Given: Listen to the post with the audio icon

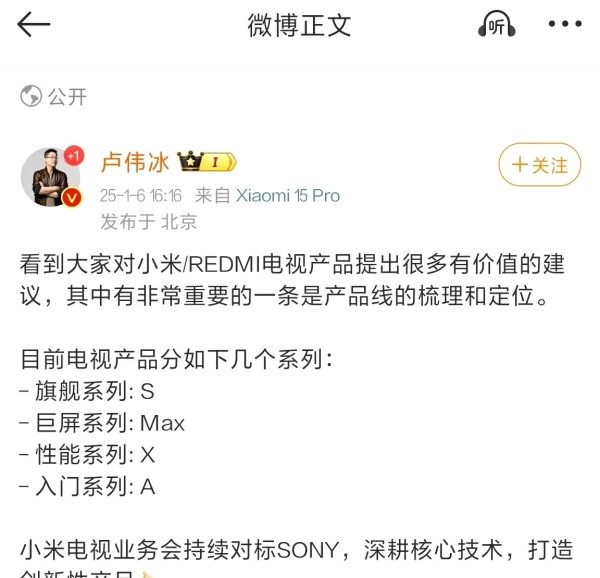Looking at the screenshot, I should (x=496, y=26).
